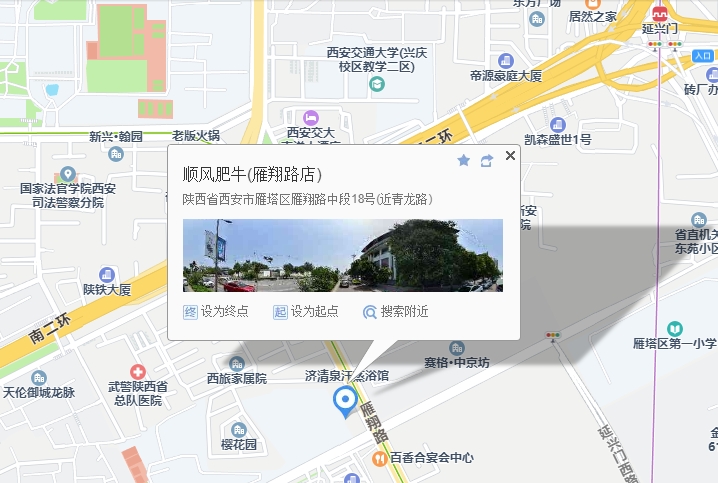Favorite this place with the star icon
This screenshot has width=718, height=483.
(463, 160)
